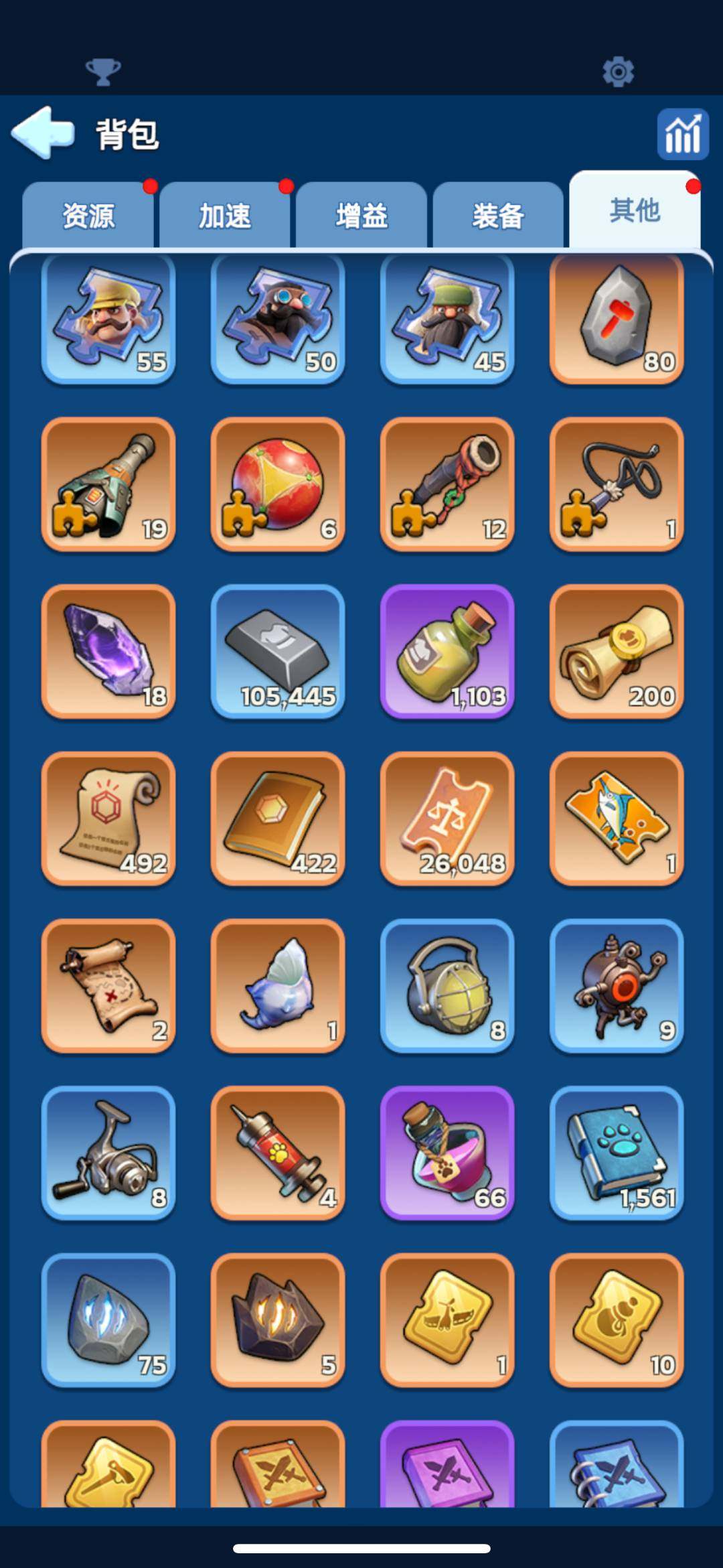Image resolution: width=723 pixels, height=1568 pixels.
Task: Open the red ball fragment with 6
Action: coord(278,484)
